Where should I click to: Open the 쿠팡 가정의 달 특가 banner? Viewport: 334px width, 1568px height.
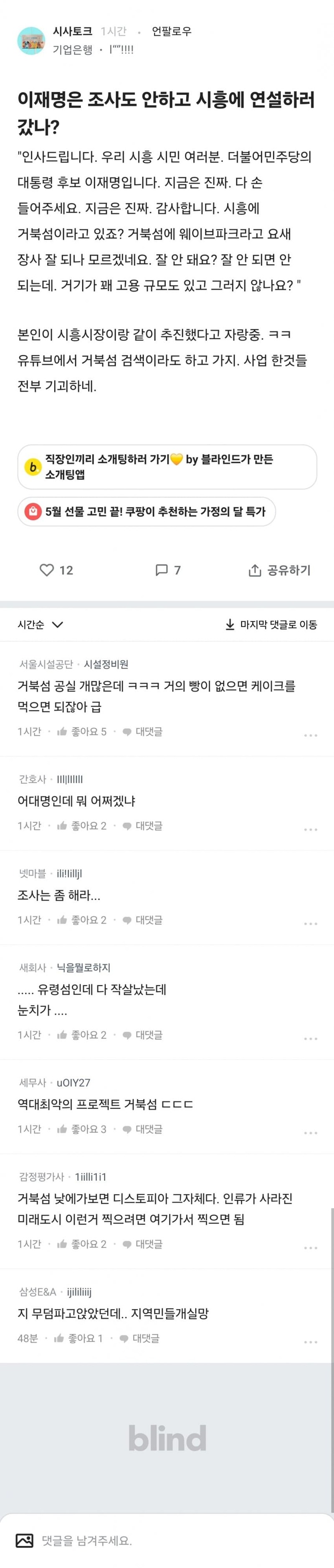(x=146, y=511)
